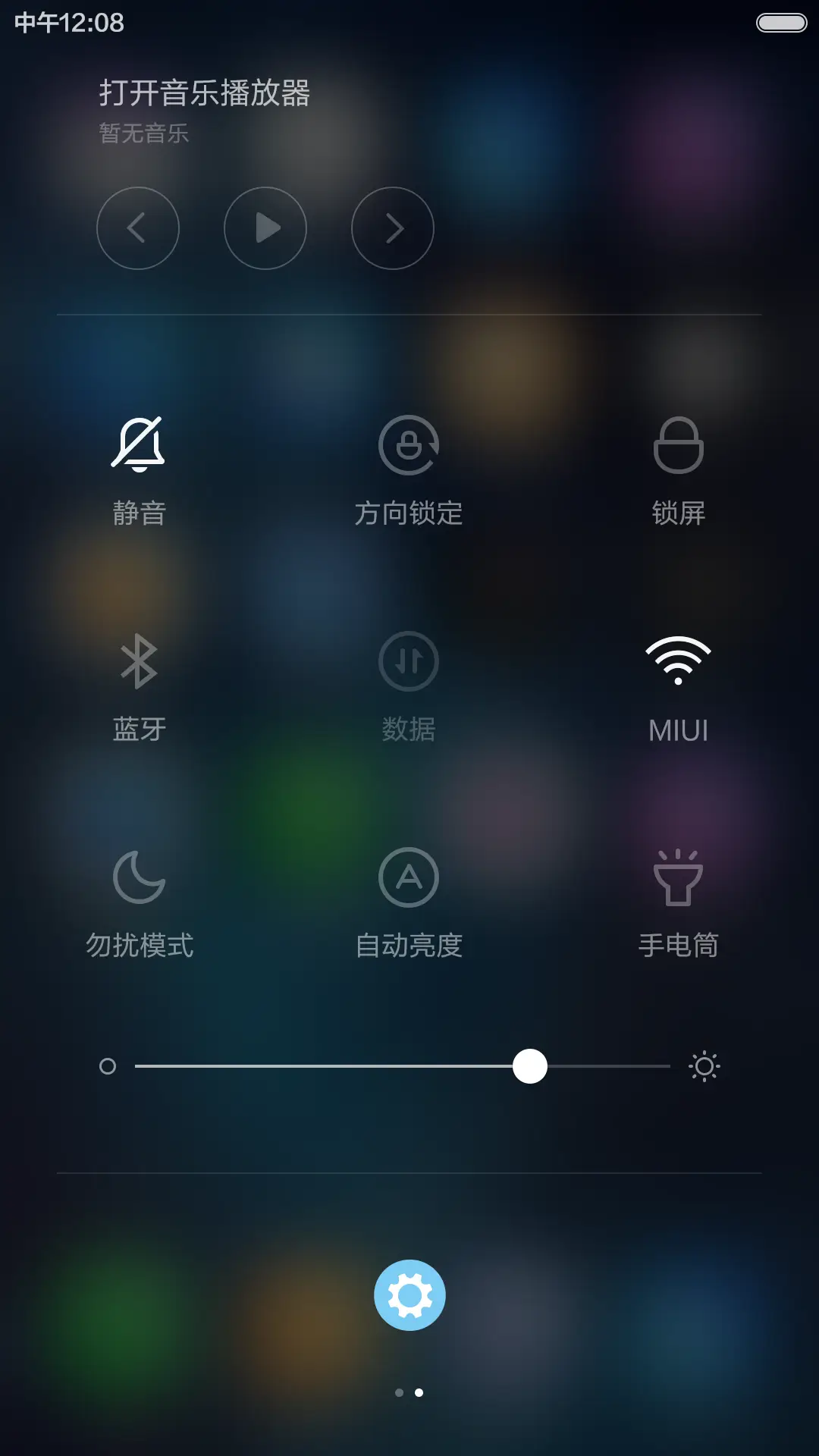
Task: Open the settings gear at the bottom
Action: 409,1294
